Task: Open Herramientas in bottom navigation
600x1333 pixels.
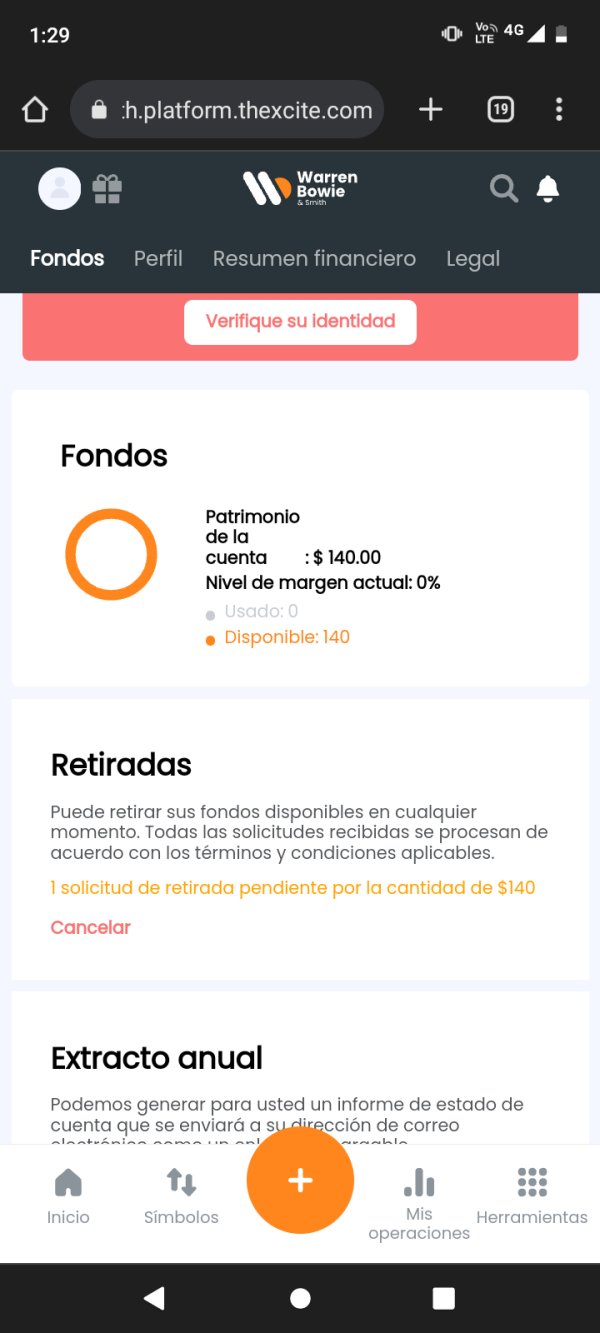Action: click(x=532, y=1197)
